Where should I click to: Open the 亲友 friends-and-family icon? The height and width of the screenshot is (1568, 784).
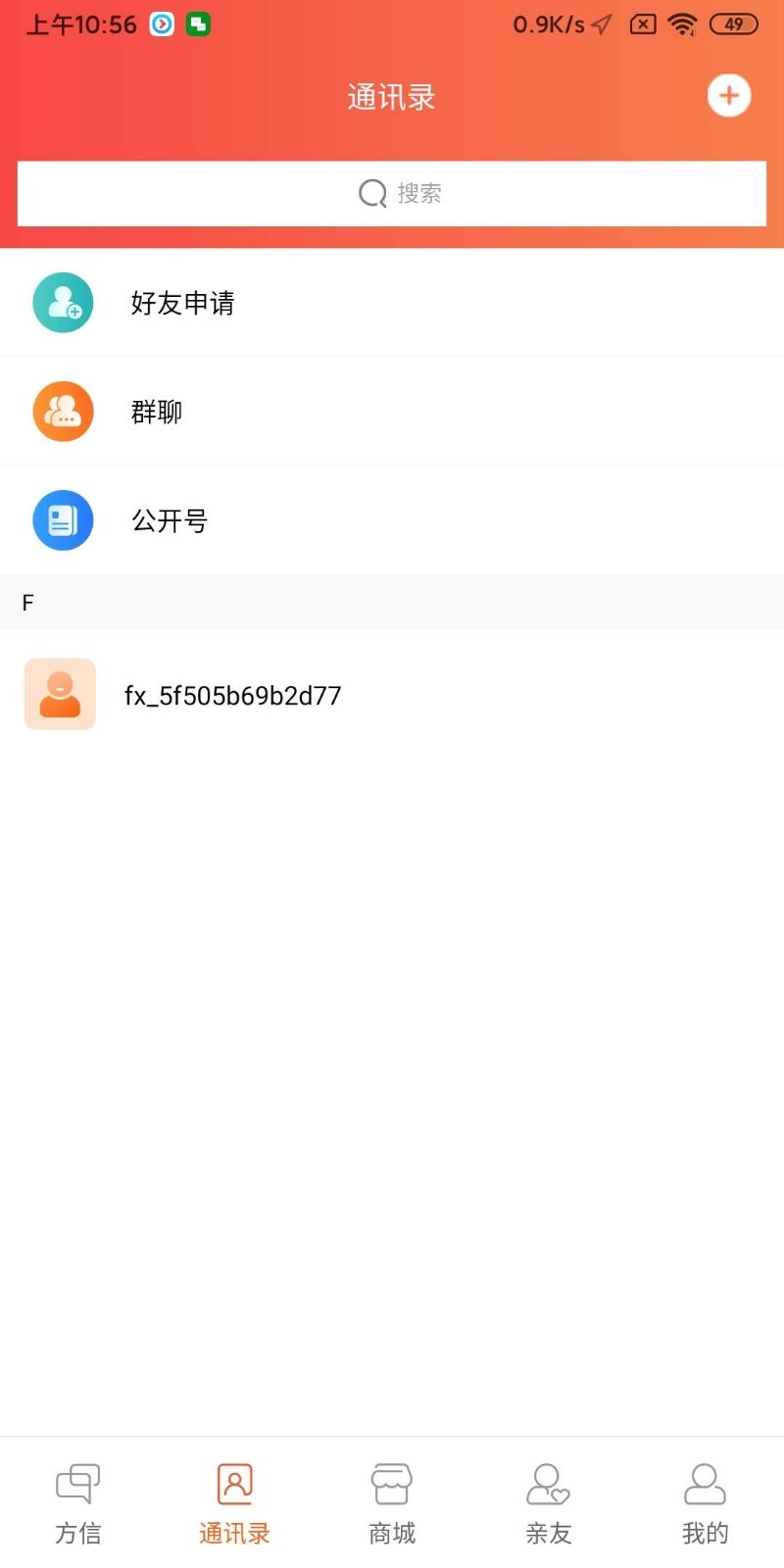[548, 1483]
